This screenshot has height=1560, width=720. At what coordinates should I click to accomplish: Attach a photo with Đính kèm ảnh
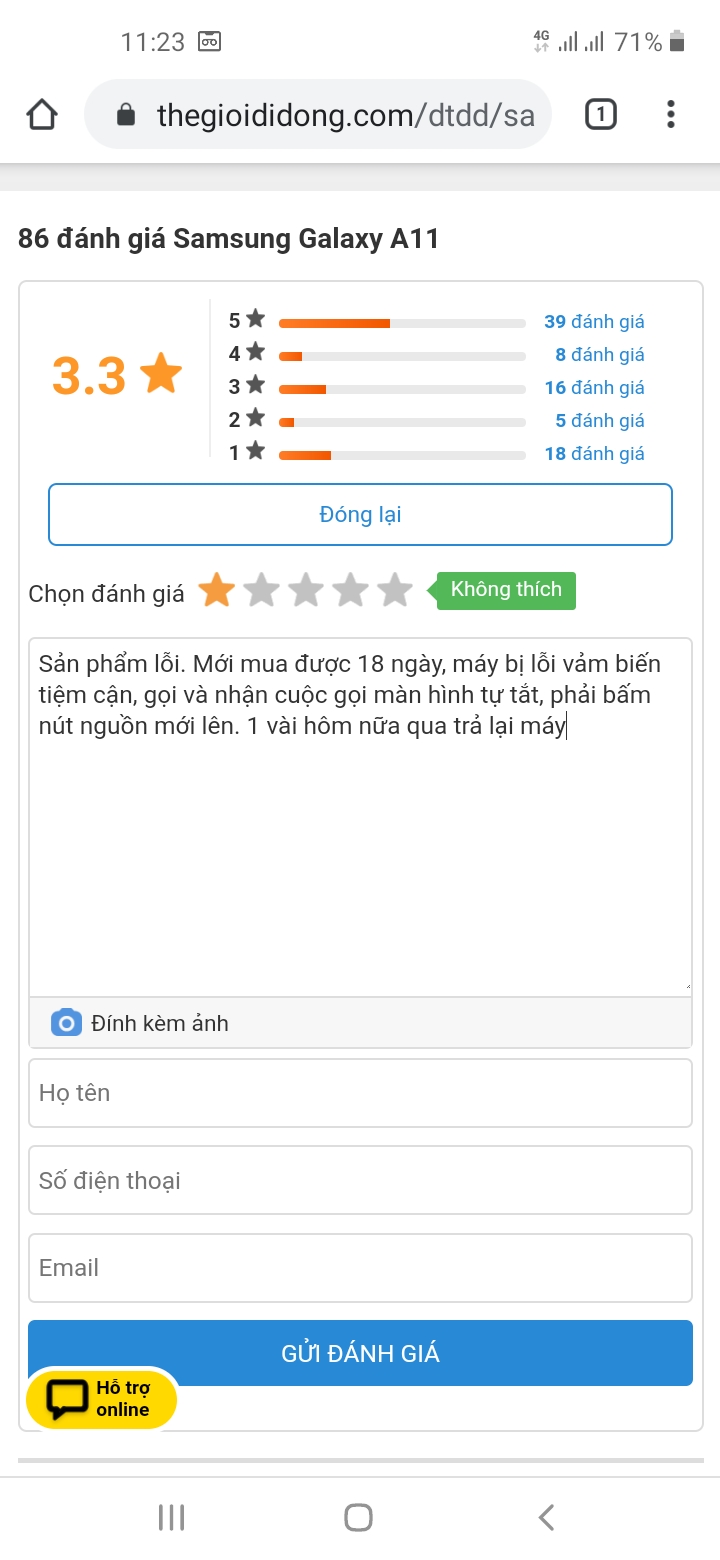(x=140, y=1023)
